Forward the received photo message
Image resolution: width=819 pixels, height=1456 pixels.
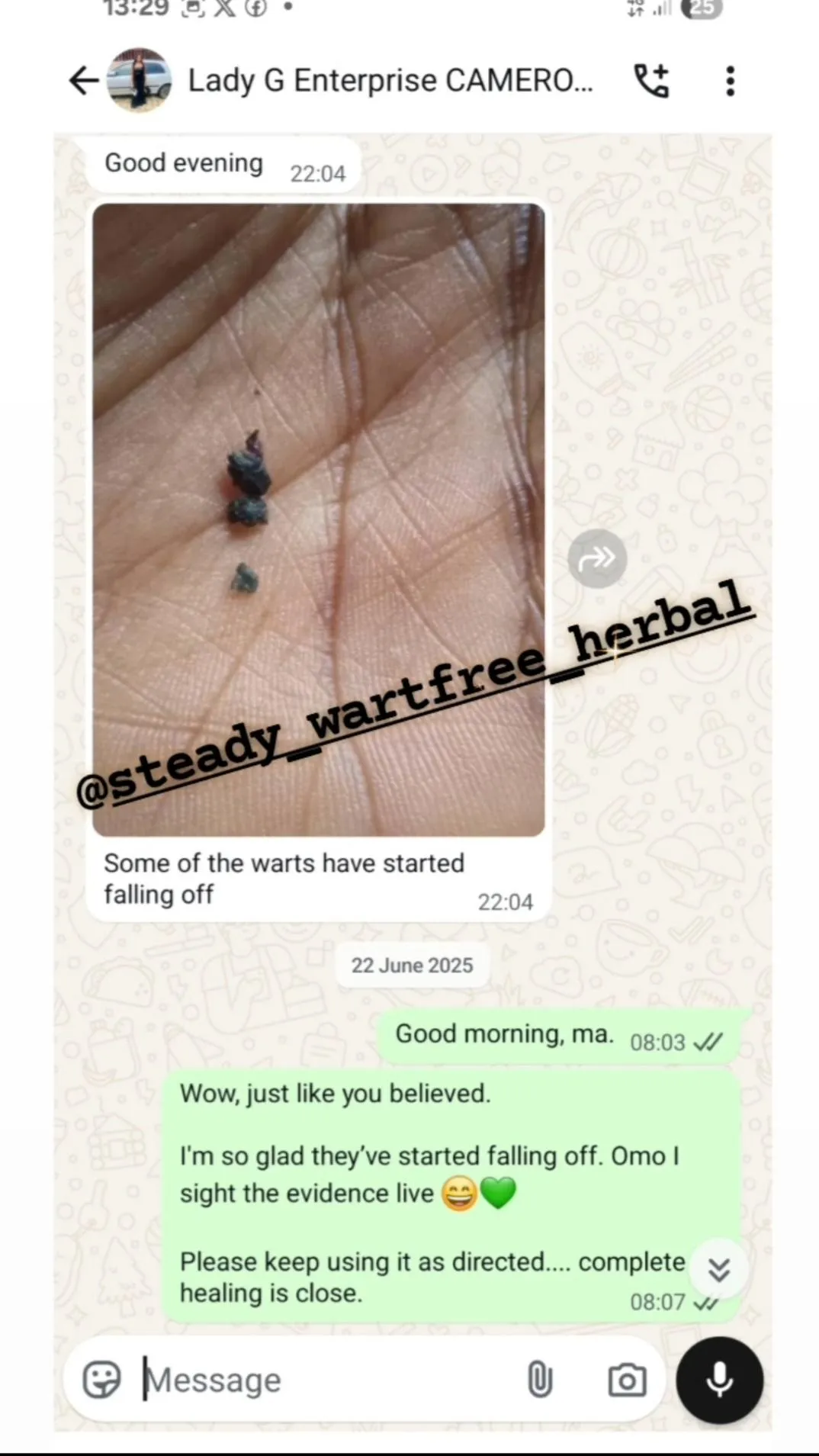point(597,558)
